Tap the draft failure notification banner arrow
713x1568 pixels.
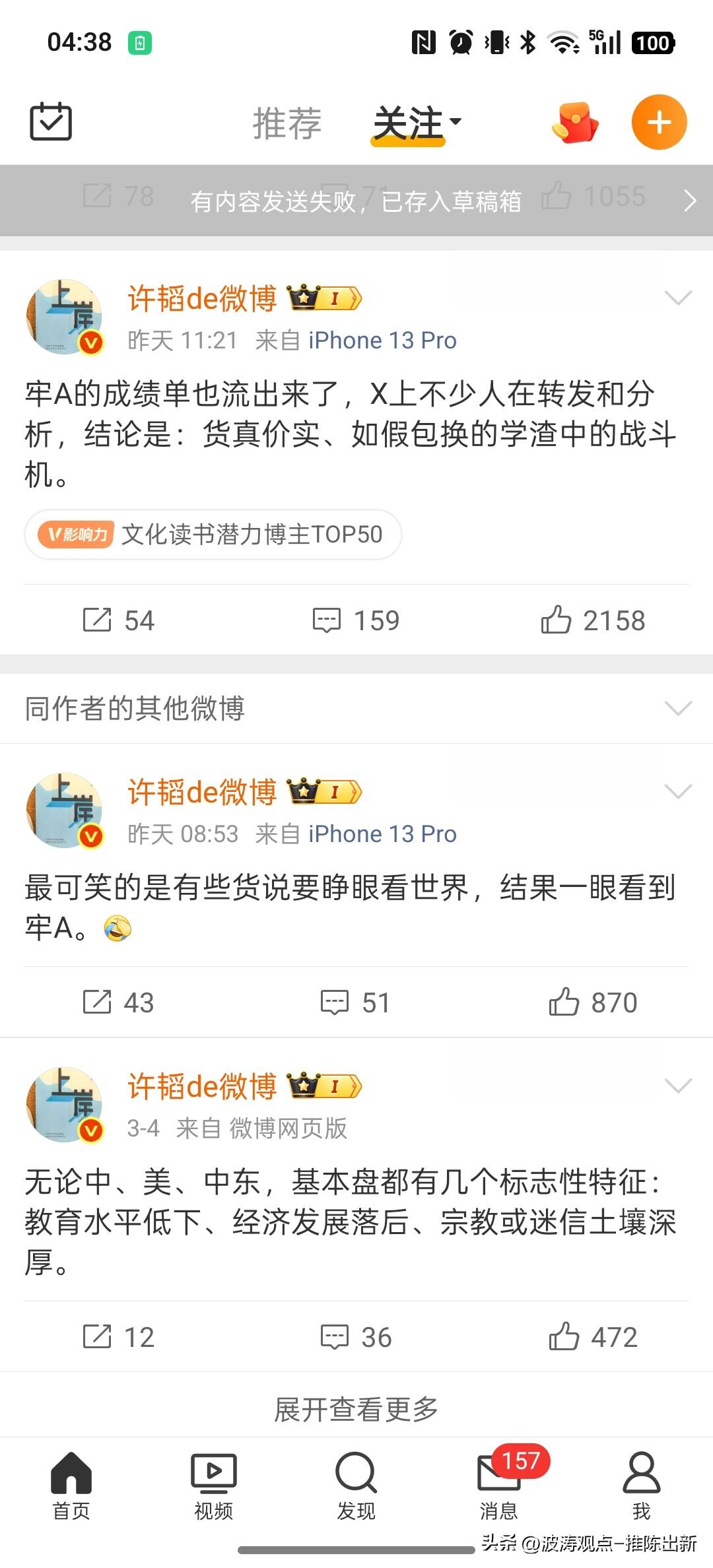tap(689, 200)
